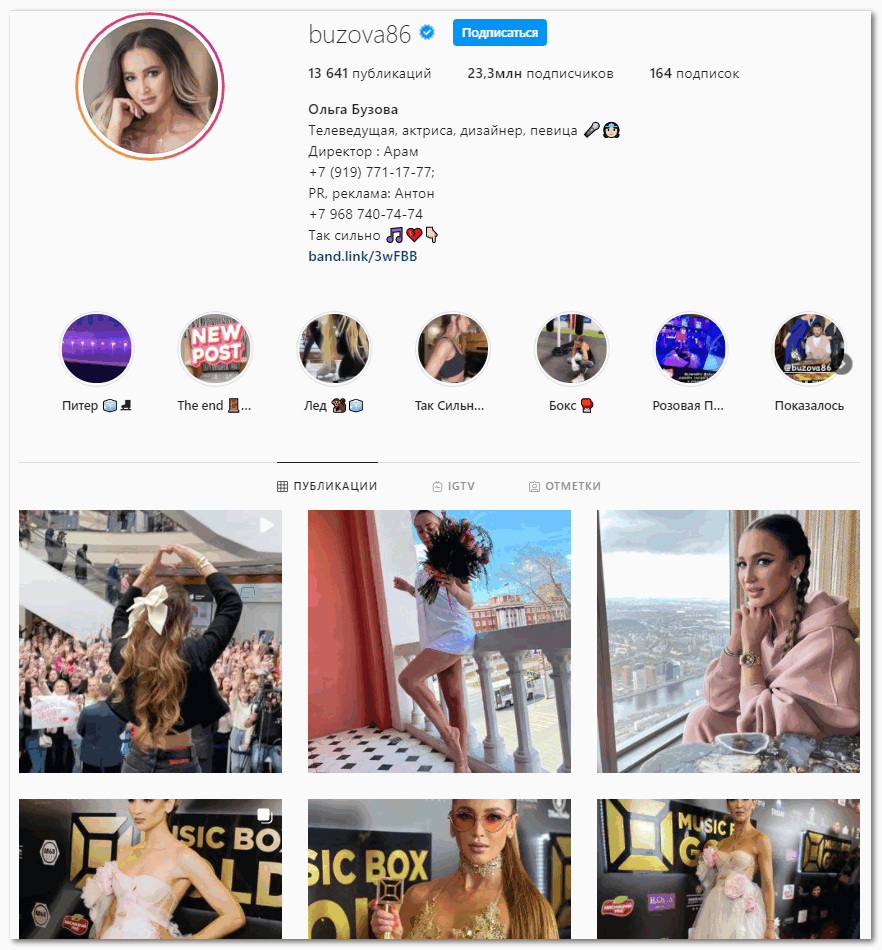Image resolution: width=882 pixels, height=950 pixels.
Task: Open the Бокс story highlight
Action: pos(571,349)
